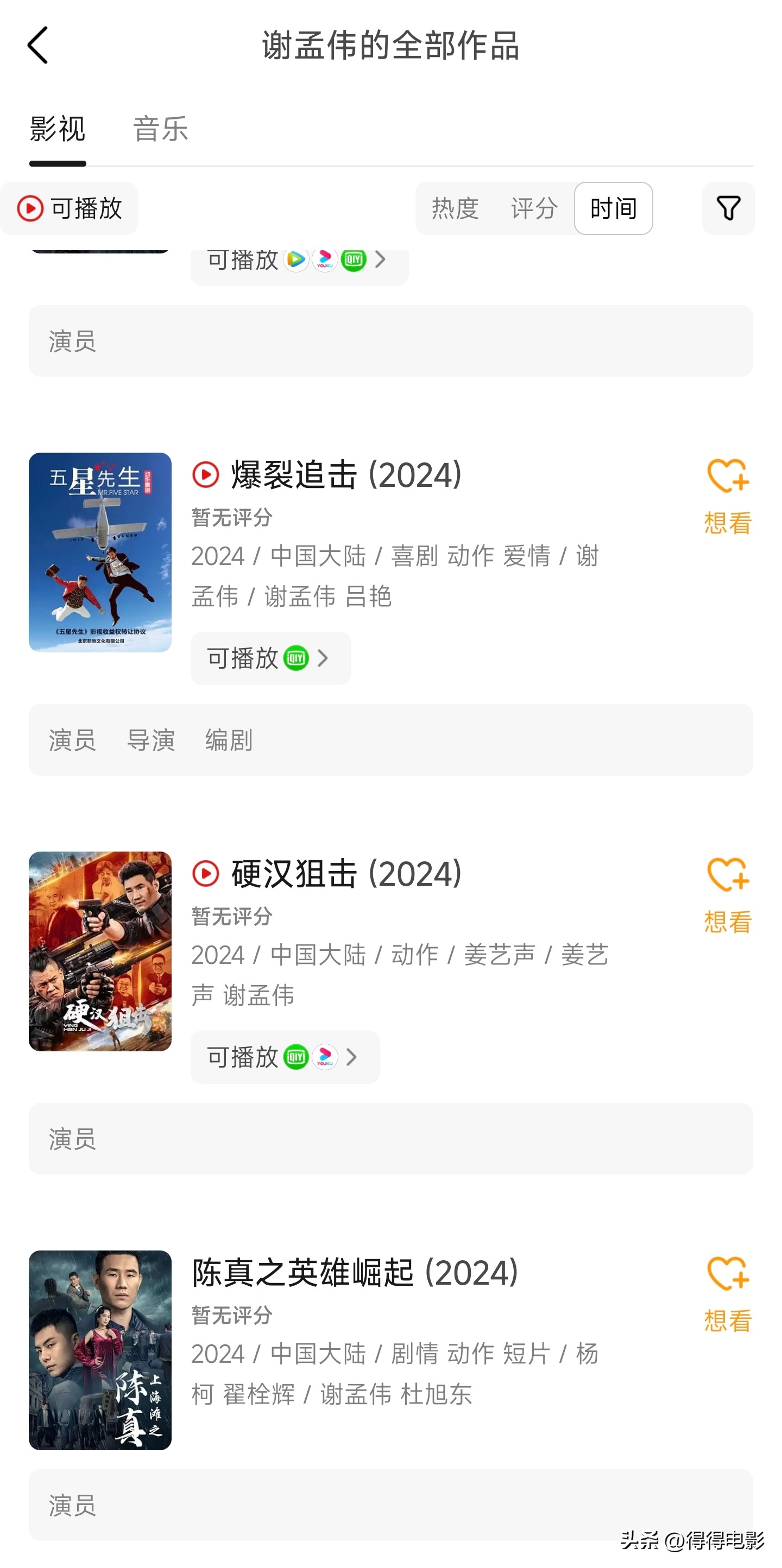Screen dimensions: 782x1568
Task: Show 可播放 platforms for 硬汉狙击
Action: [x=285, y=1057]
